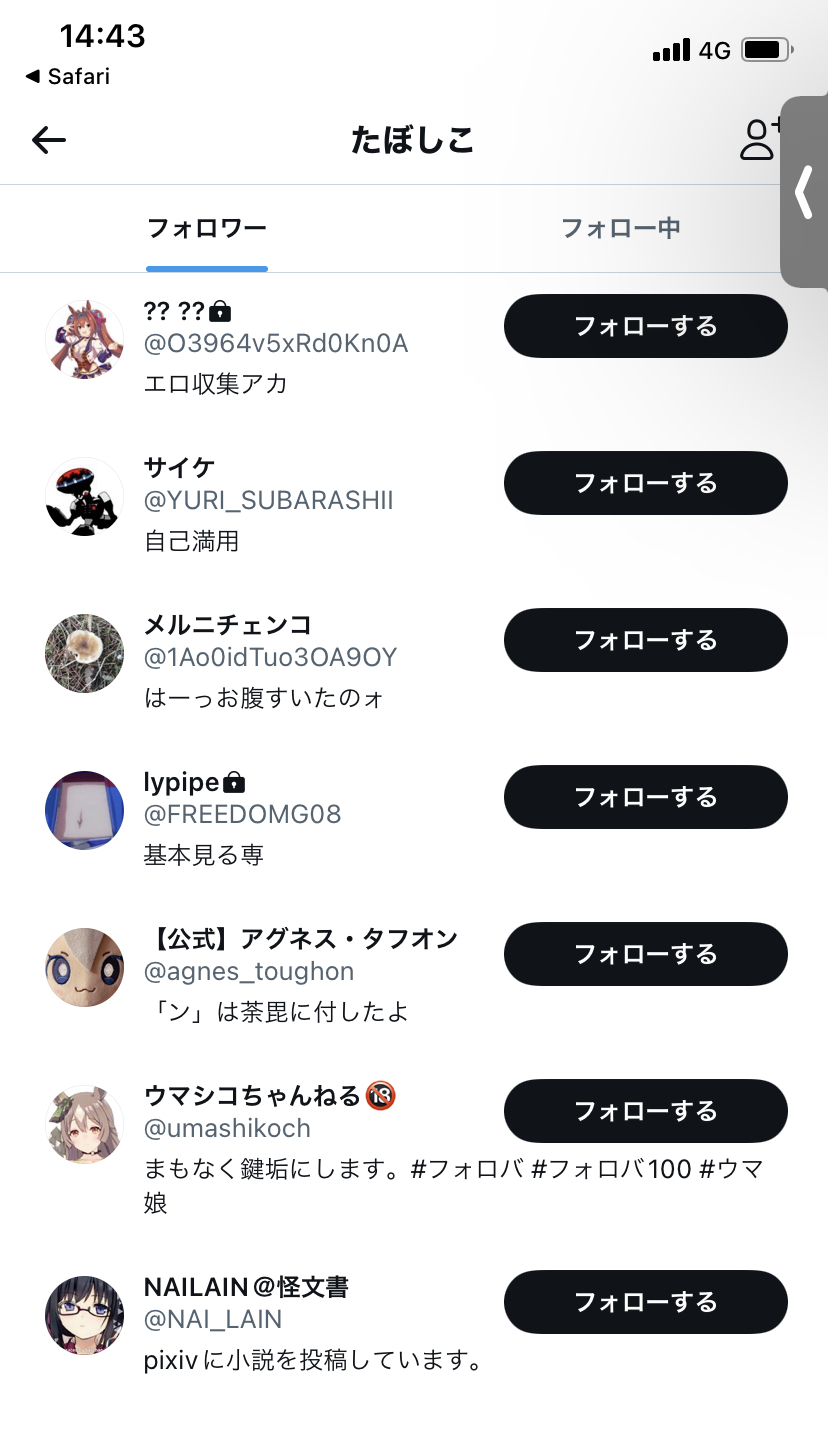The height and width of the screenshot is (1433, 828).
Task: Follow サイケ with the フォローする button
Action: (x=645, y=483)
